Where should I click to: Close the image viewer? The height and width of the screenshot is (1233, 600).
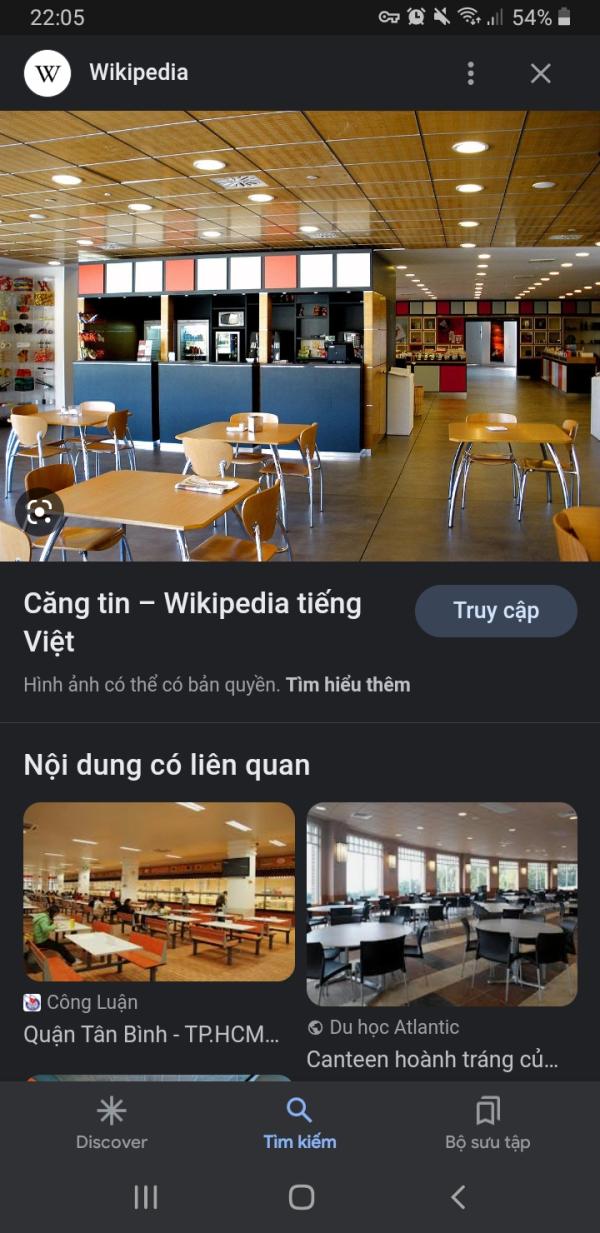click(541, 73)
